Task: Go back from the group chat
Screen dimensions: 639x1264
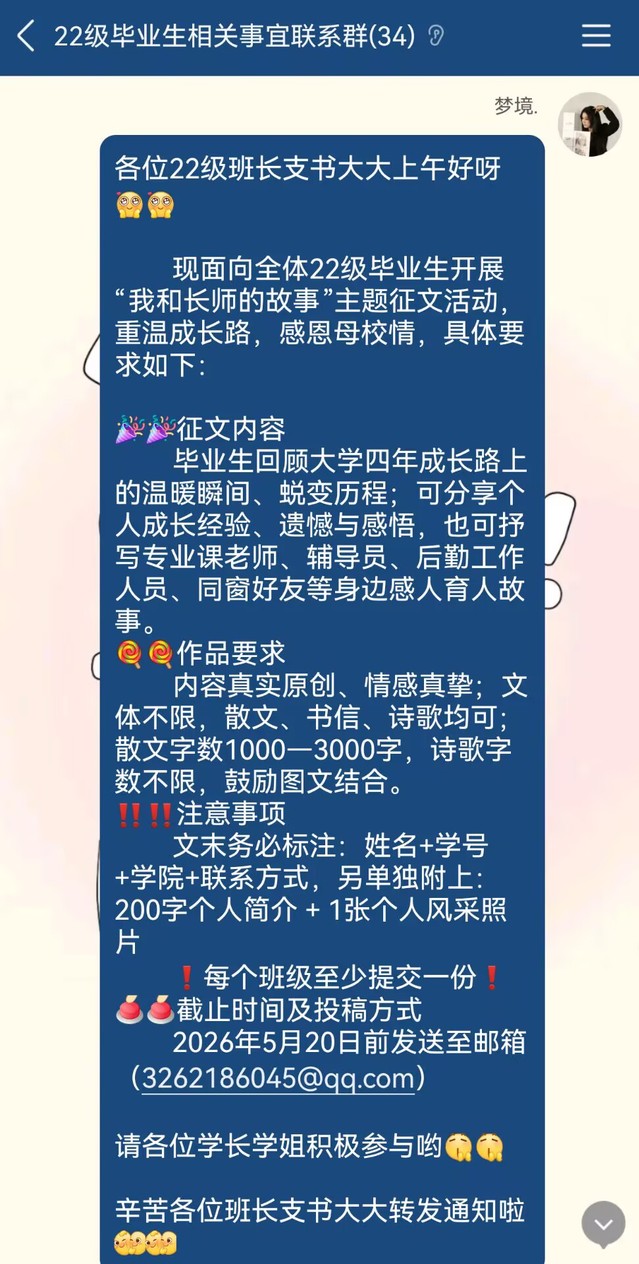Action: pos(26,36)
